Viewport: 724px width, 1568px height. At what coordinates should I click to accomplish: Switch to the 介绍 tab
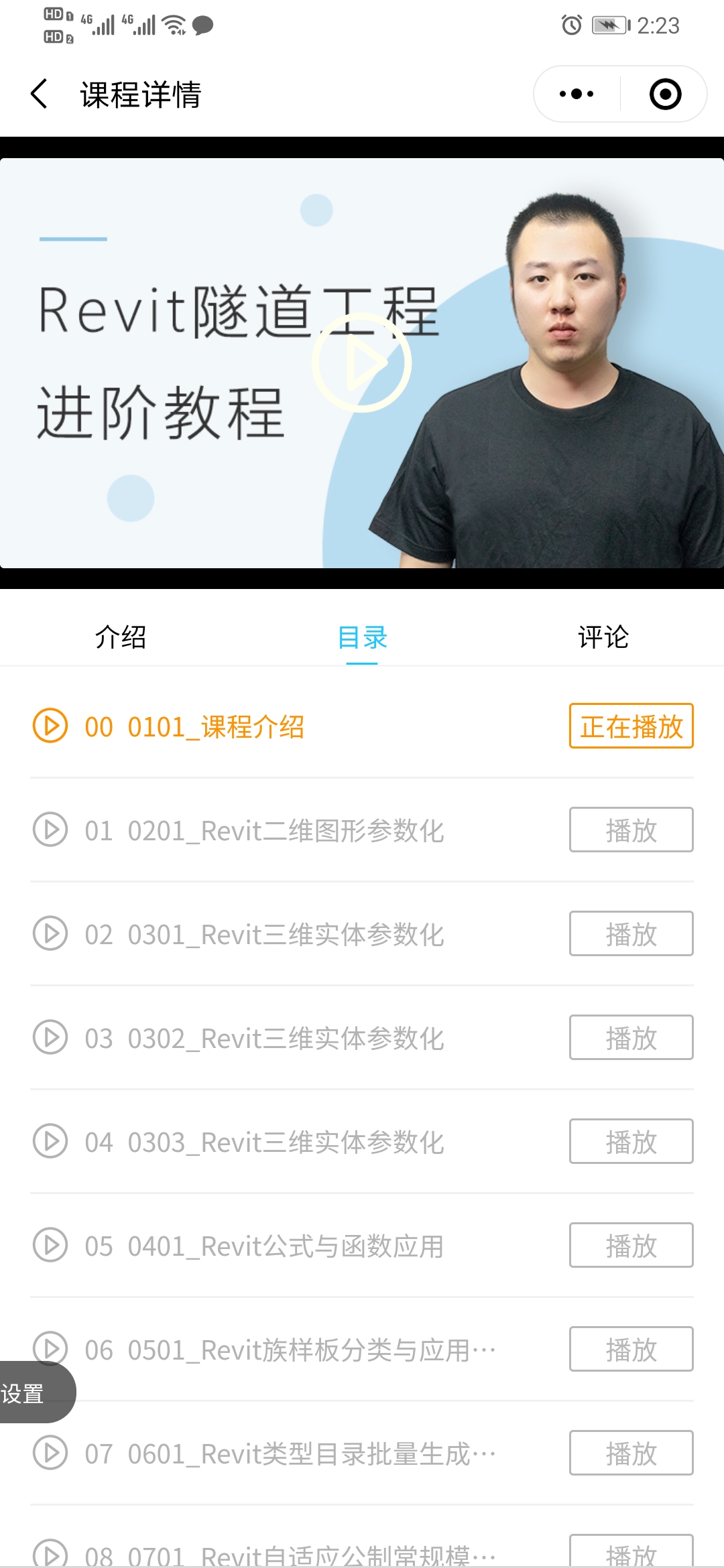[121, 637]
